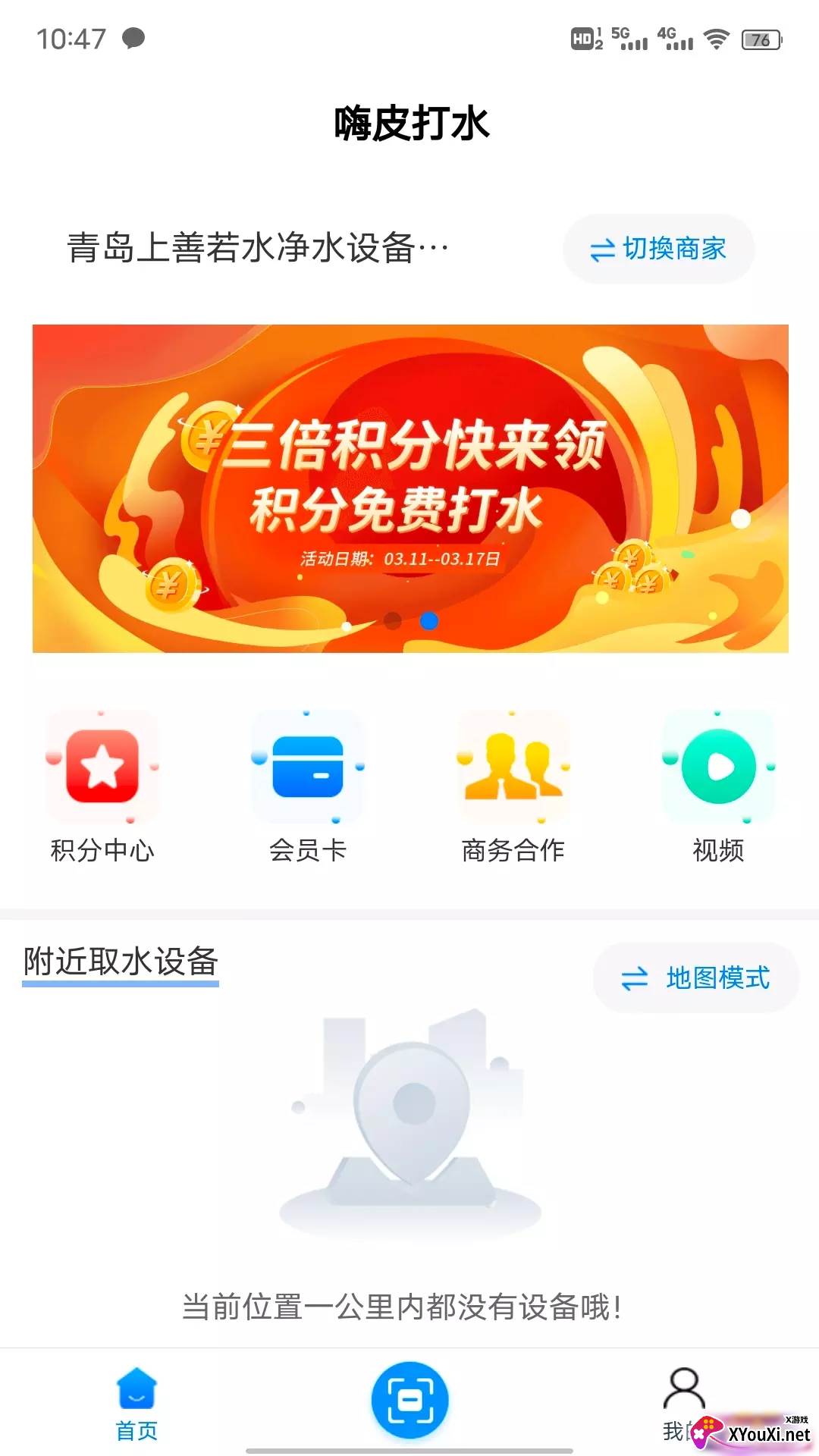Select the blue banner page indicator dot

(429, 621)
